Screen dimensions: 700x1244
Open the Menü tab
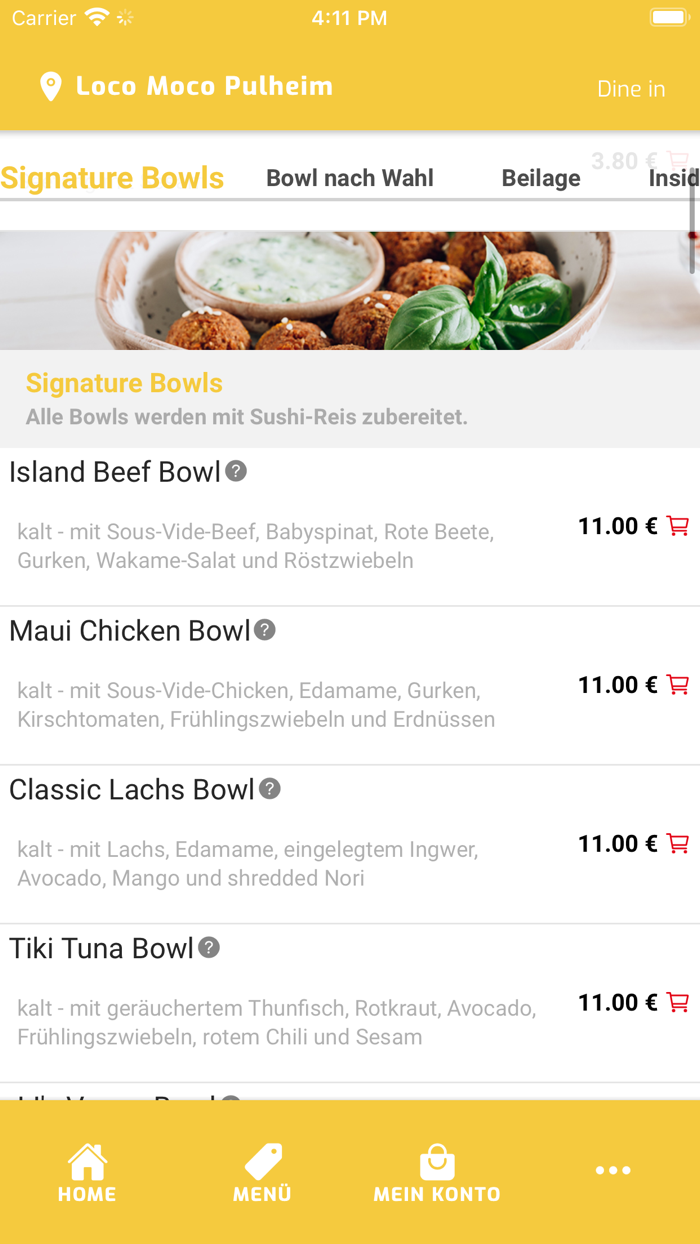click(x=262, y=1173)
